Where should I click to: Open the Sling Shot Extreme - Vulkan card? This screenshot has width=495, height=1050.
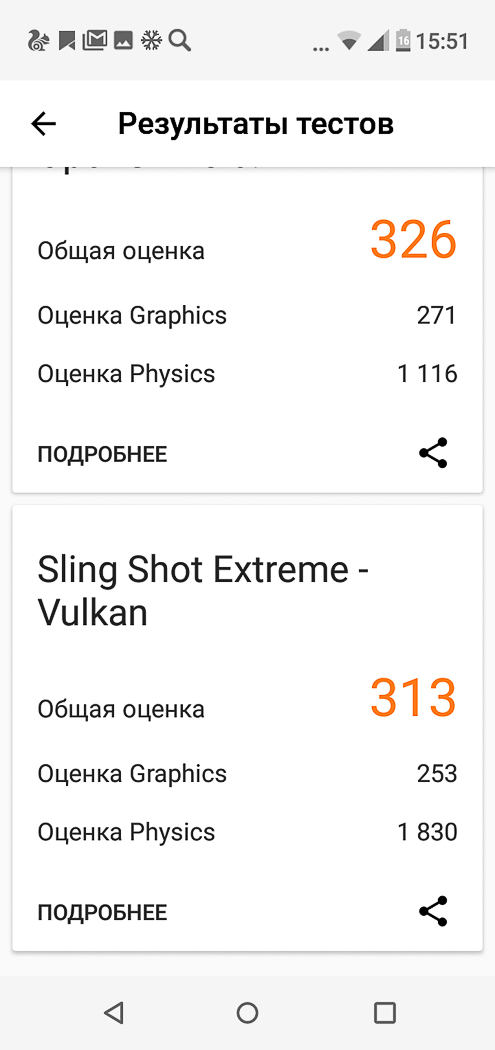(247, 728)
